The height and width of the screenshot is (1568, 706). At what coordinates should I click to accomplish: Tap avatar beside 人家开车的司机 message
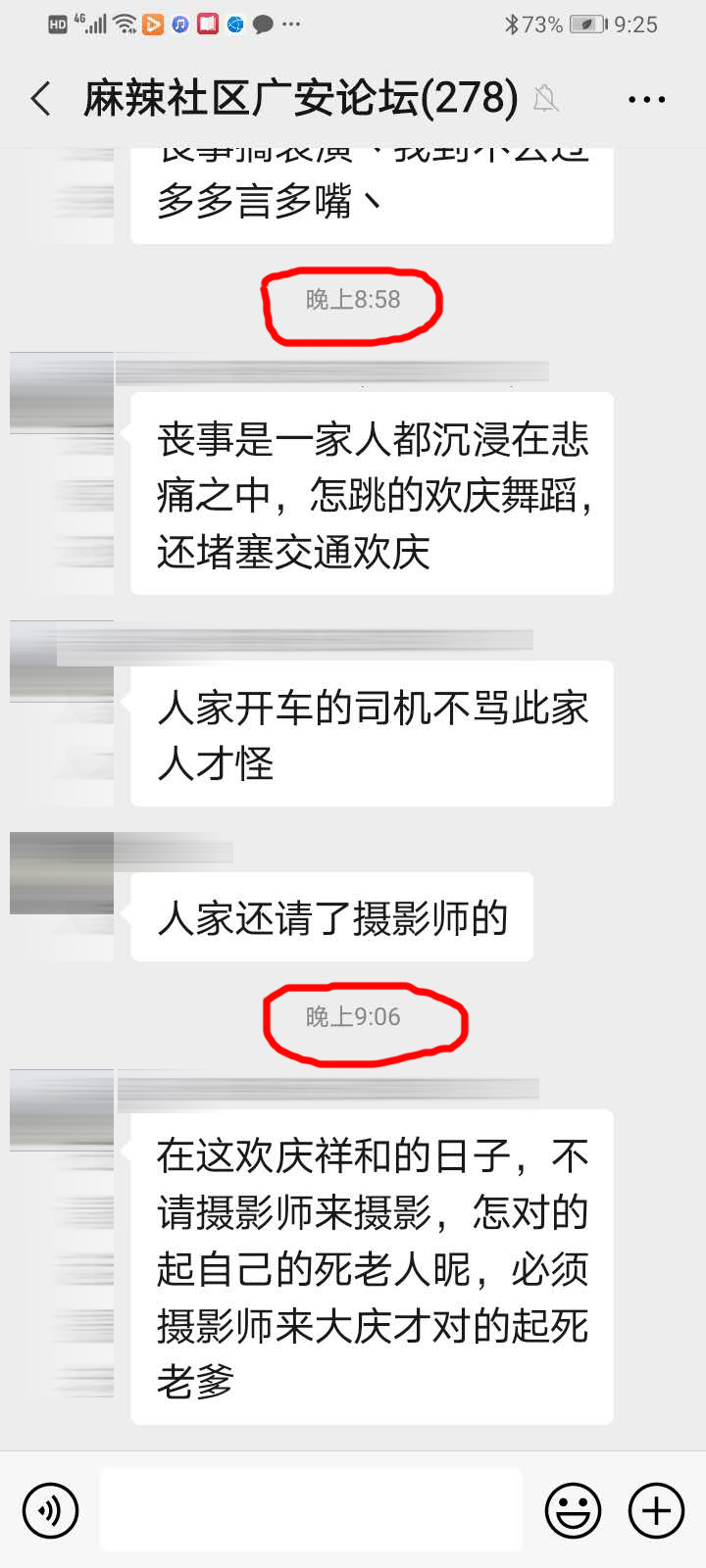61,662
